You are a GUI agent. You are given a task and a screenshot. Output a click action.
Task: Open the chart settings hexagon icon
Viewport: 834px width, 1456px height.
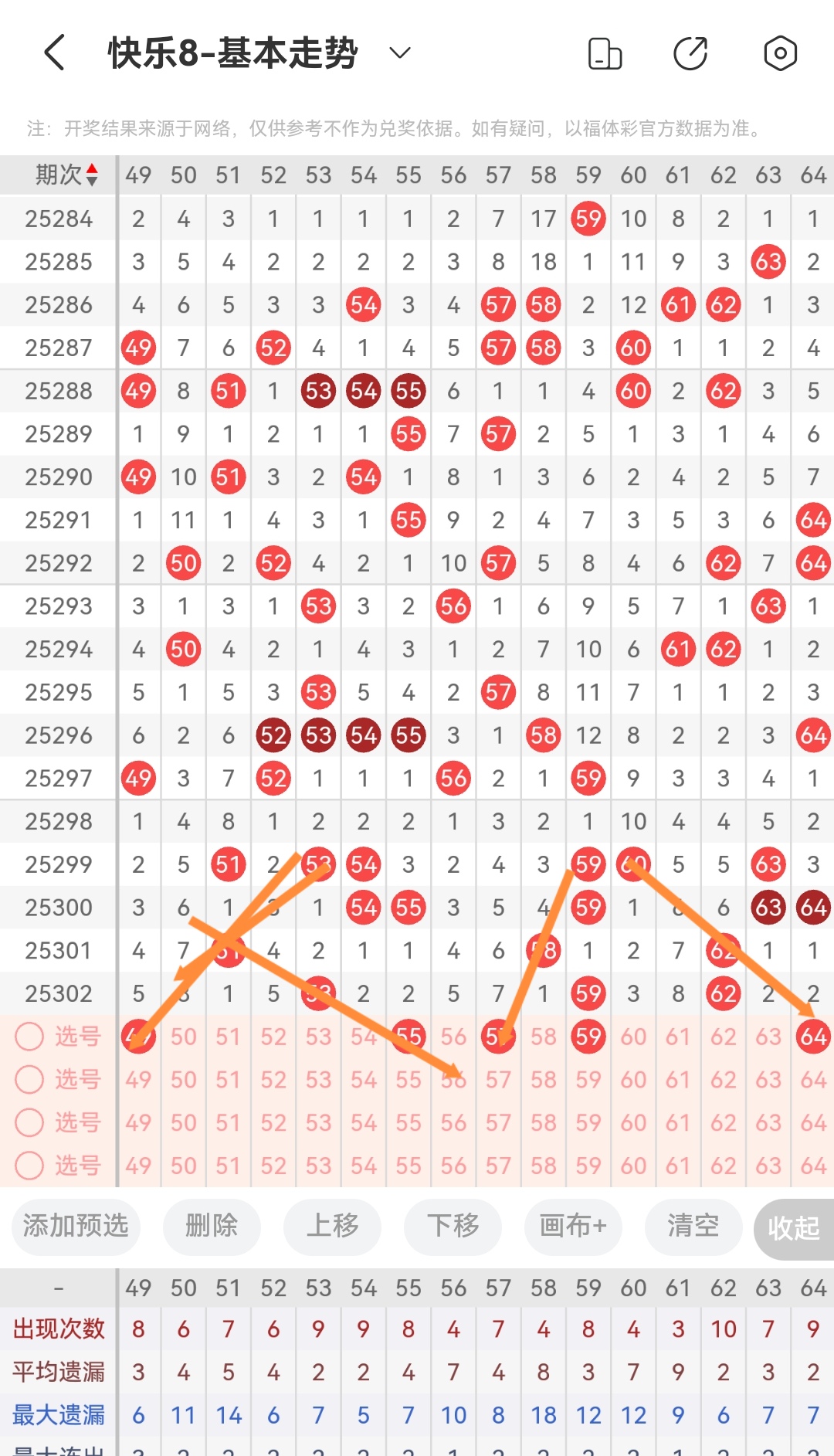pos(780,53)
